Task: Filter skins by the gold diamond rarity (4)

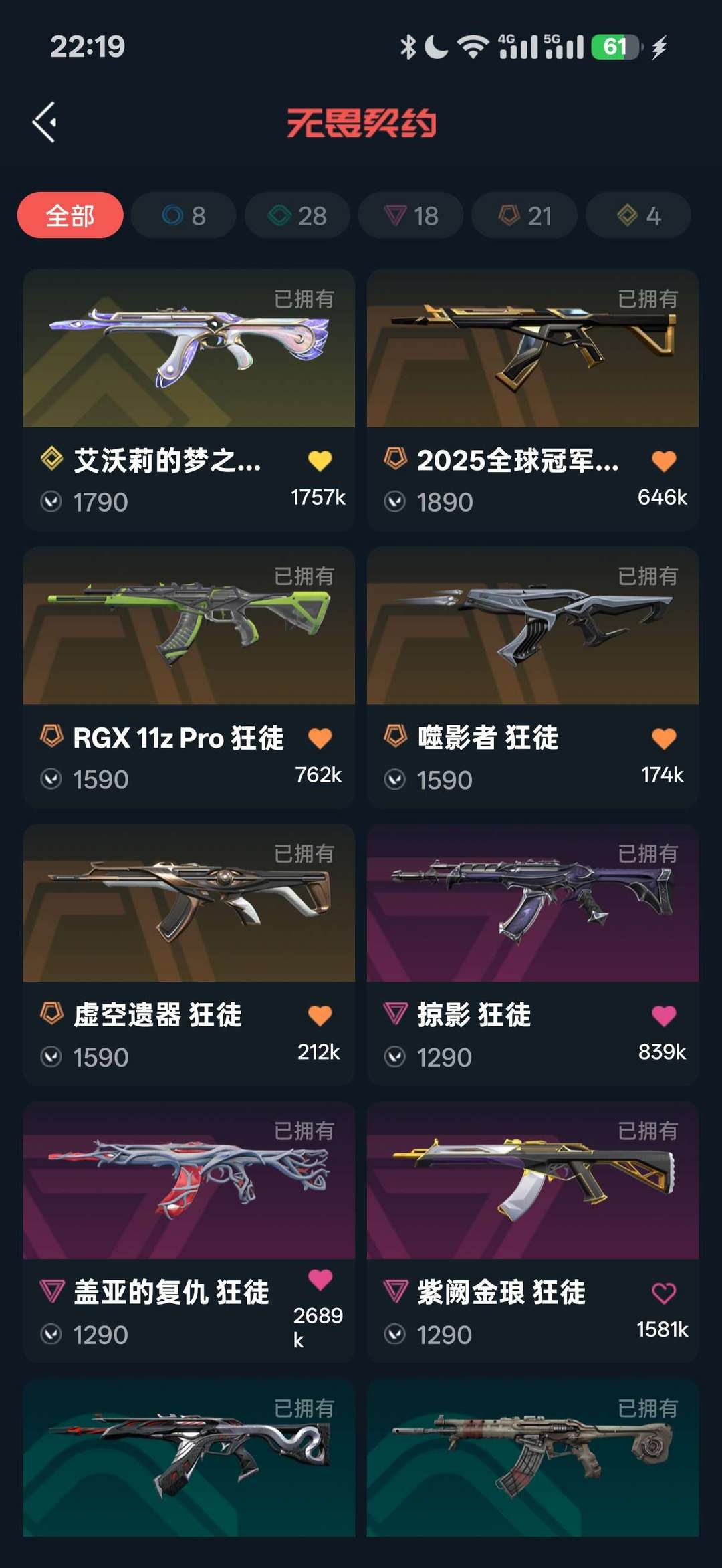Action: coord(637,215)
